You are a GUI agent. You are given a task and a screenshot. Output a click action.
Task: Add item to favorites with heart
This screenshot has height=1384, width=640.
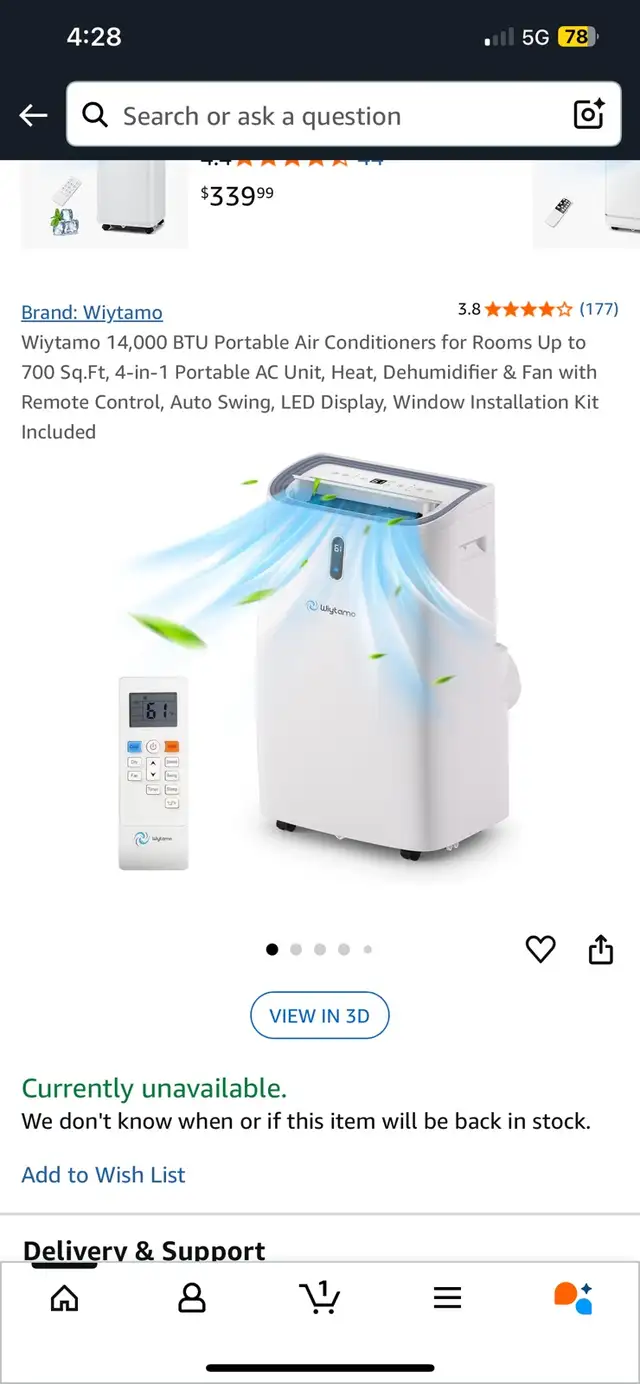click(x=540, y=949)
